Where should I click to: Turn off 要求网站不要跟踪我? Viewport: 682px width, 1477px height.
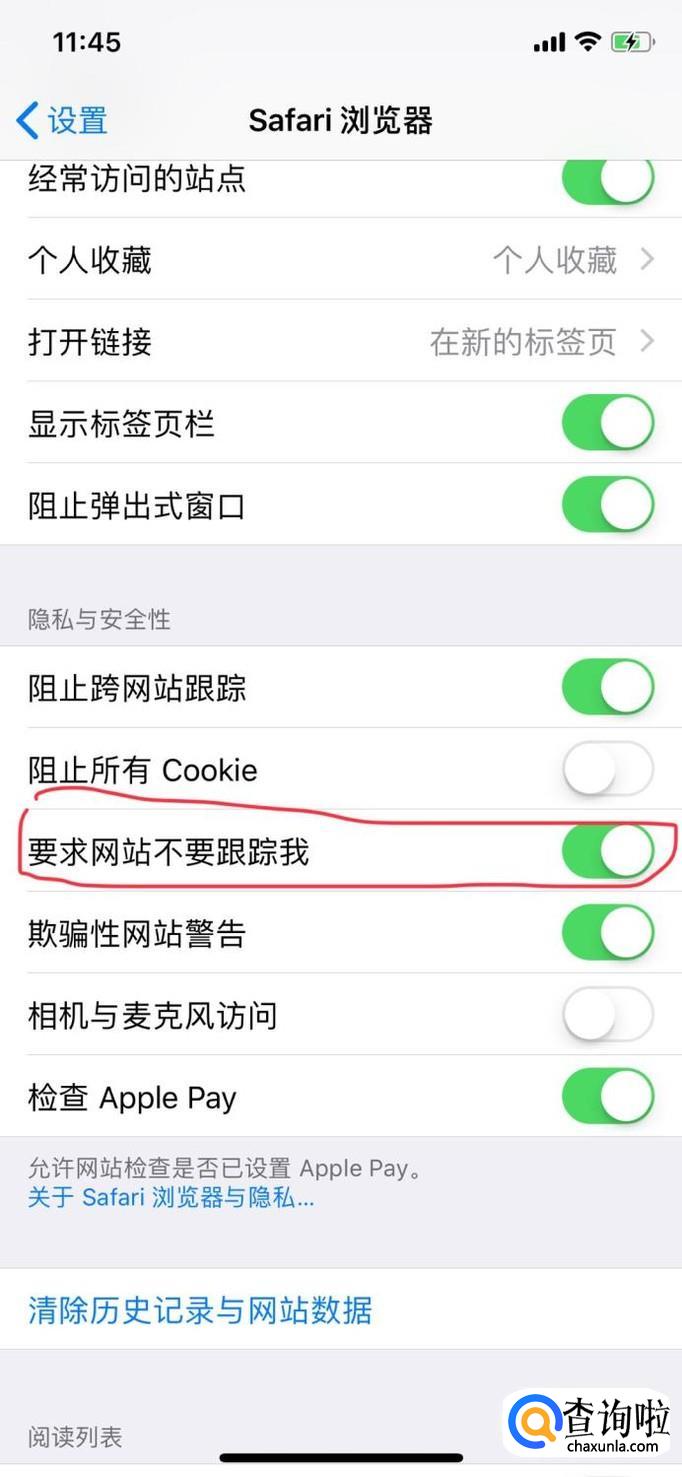tap(607, 852)
